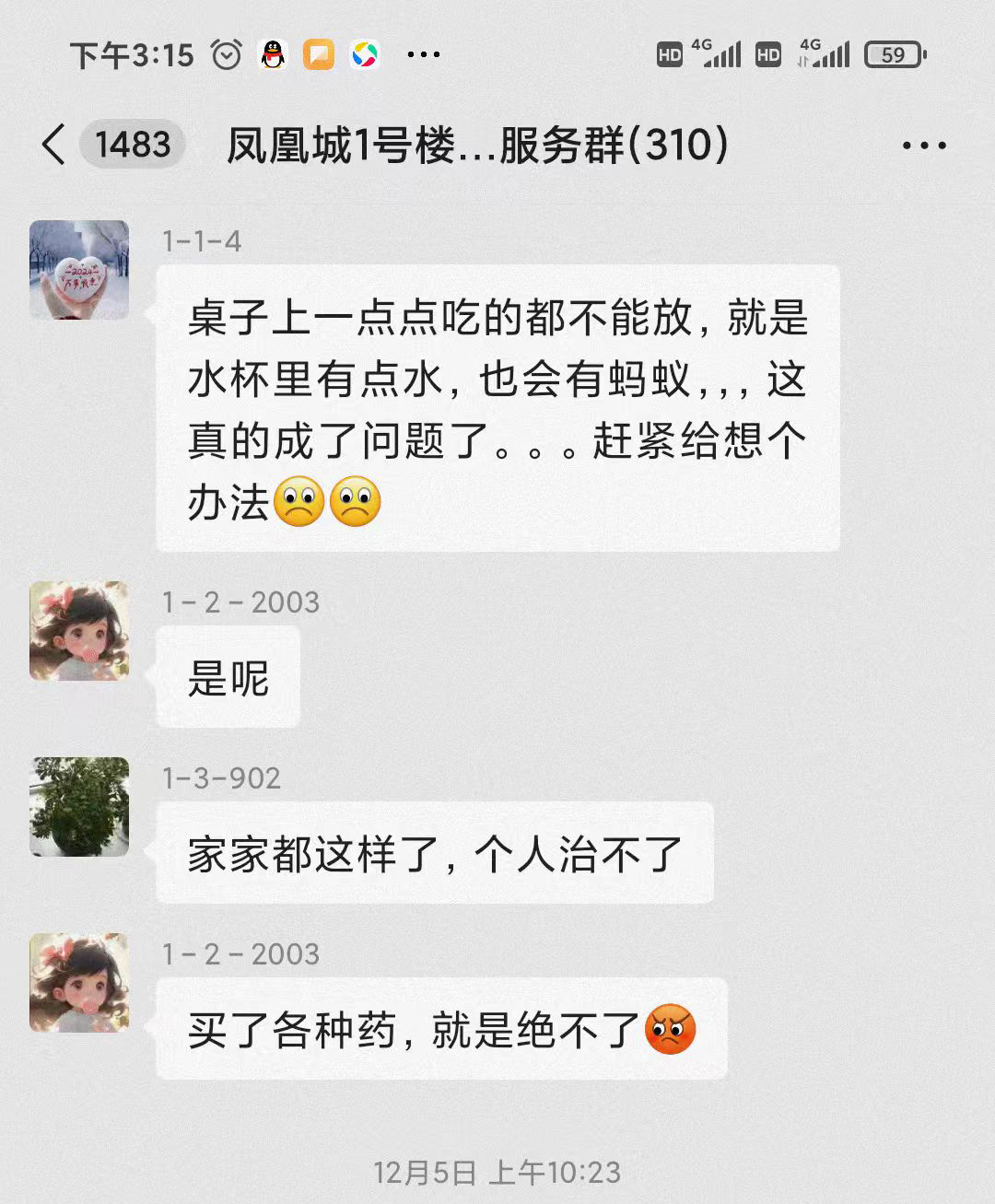
Task: Open the profile avatar of member 1-1-4
Action: (x=79, y=270)
